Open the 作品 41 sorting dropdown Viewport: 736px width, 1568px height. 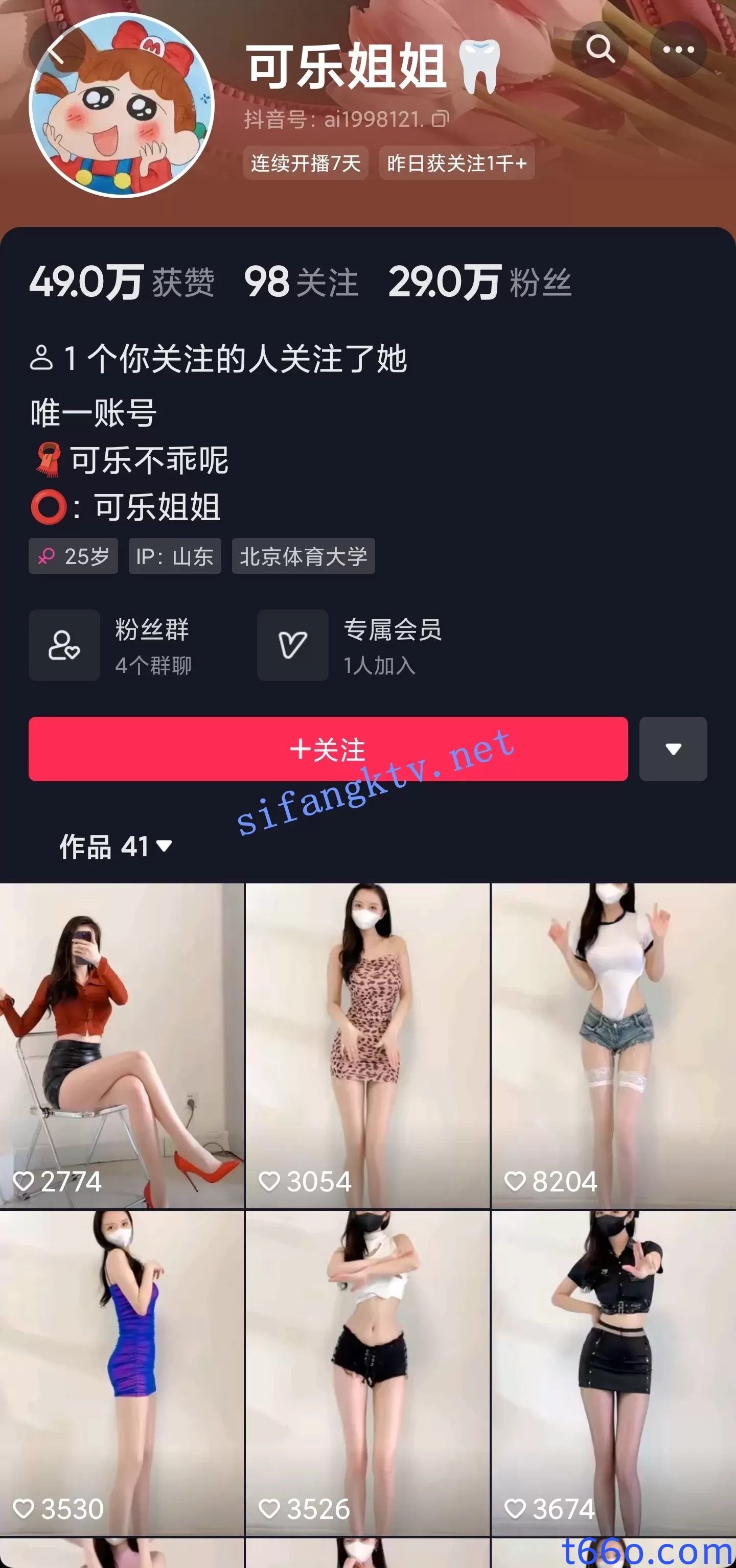coord(116,846)
